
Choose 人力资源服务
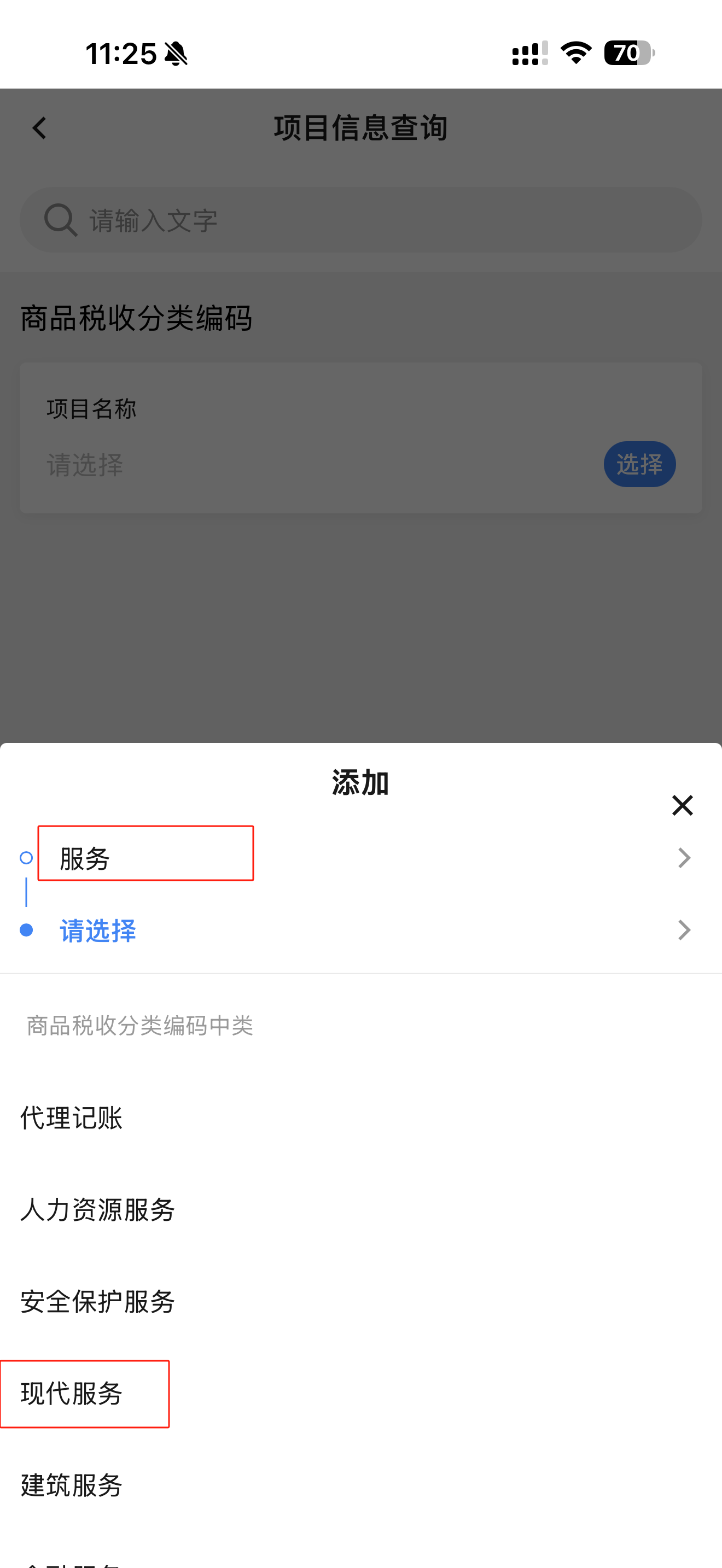[x=97, y=1209]
